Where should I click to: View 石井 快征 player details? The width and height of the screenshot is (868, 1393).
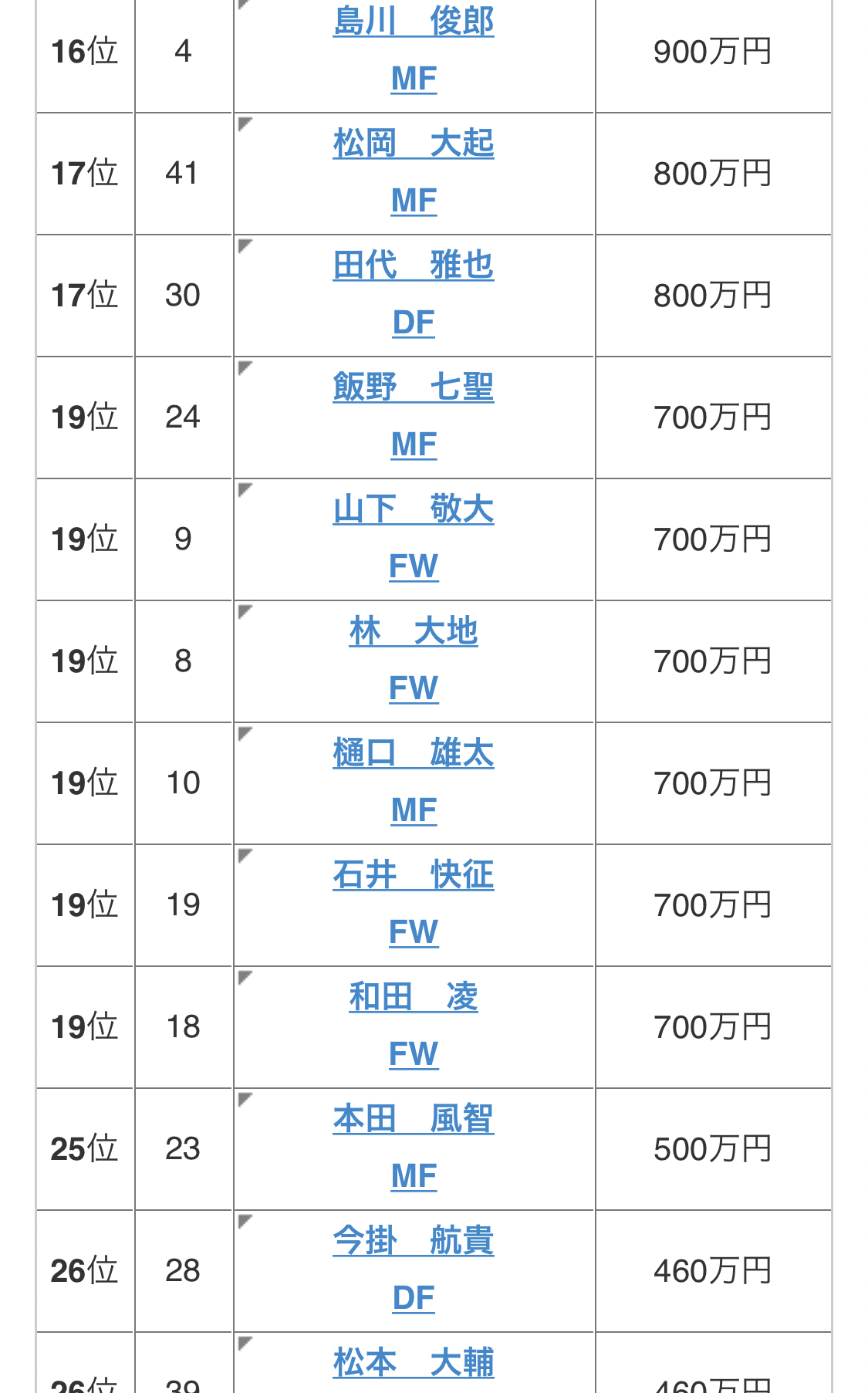[x=414, y=875]
